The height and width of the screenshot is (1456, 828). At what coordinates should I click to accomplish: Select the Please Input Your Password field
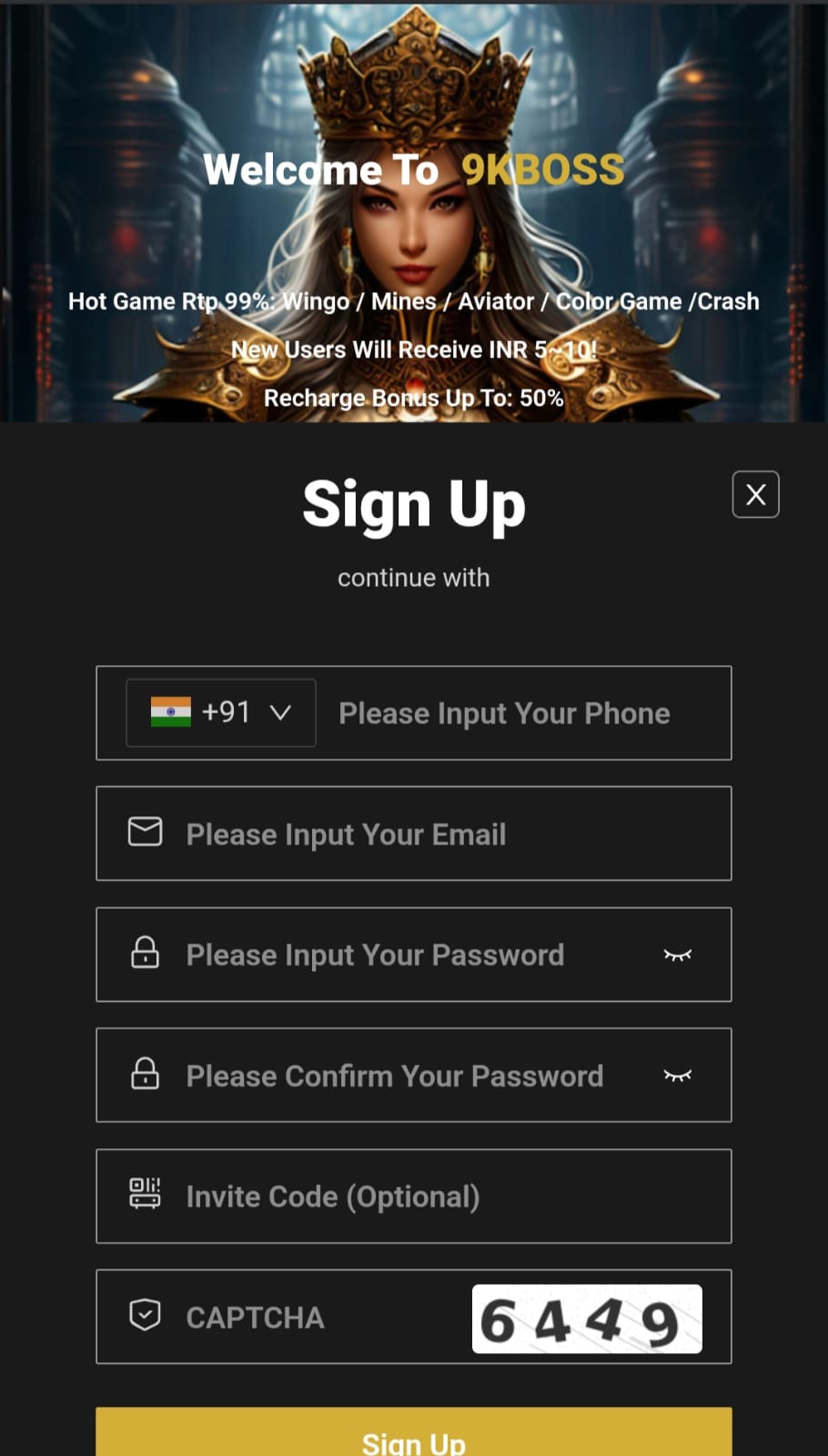[x=400, y=955]
